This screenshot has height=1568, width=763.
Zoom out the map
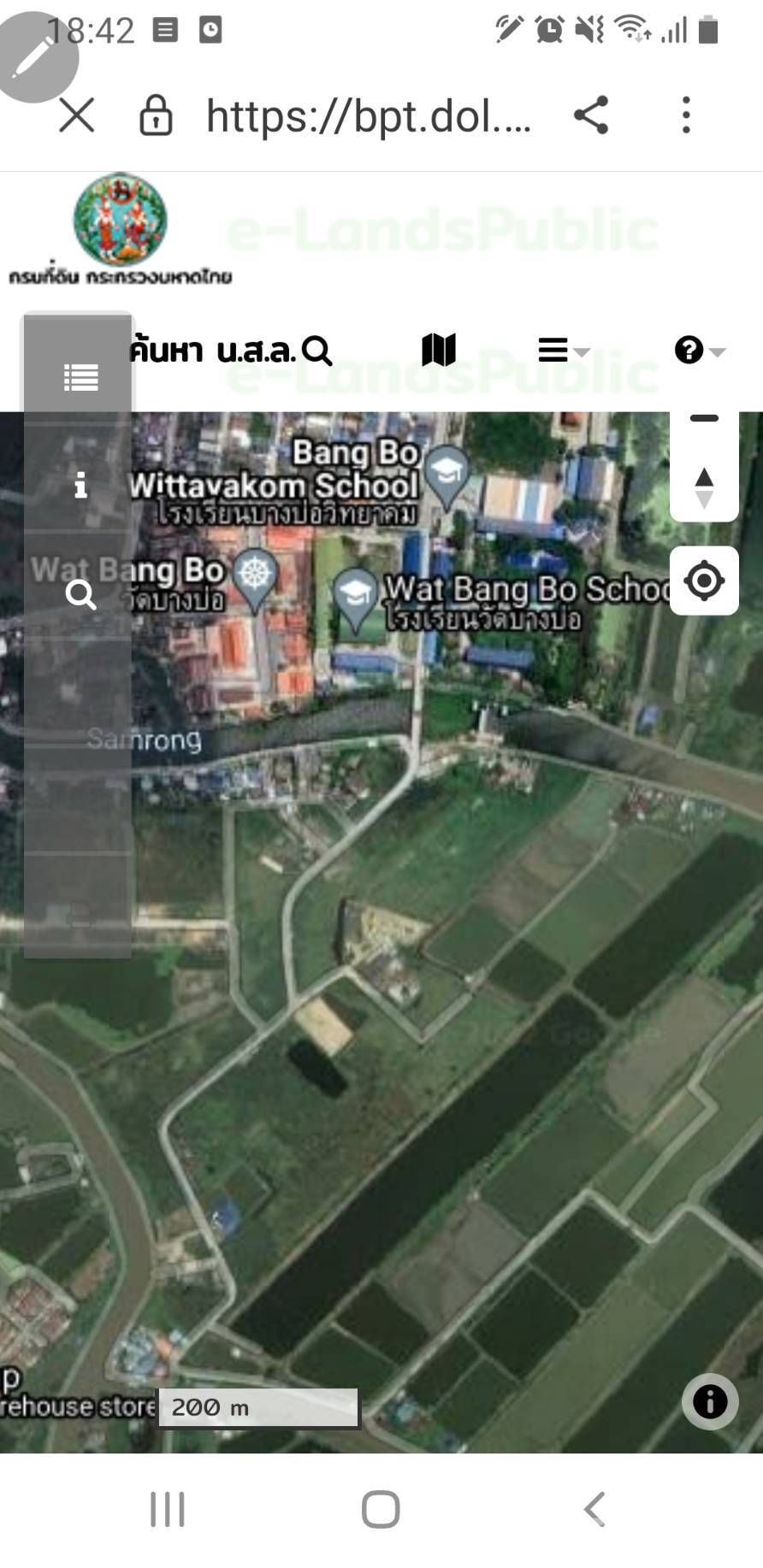704,419
